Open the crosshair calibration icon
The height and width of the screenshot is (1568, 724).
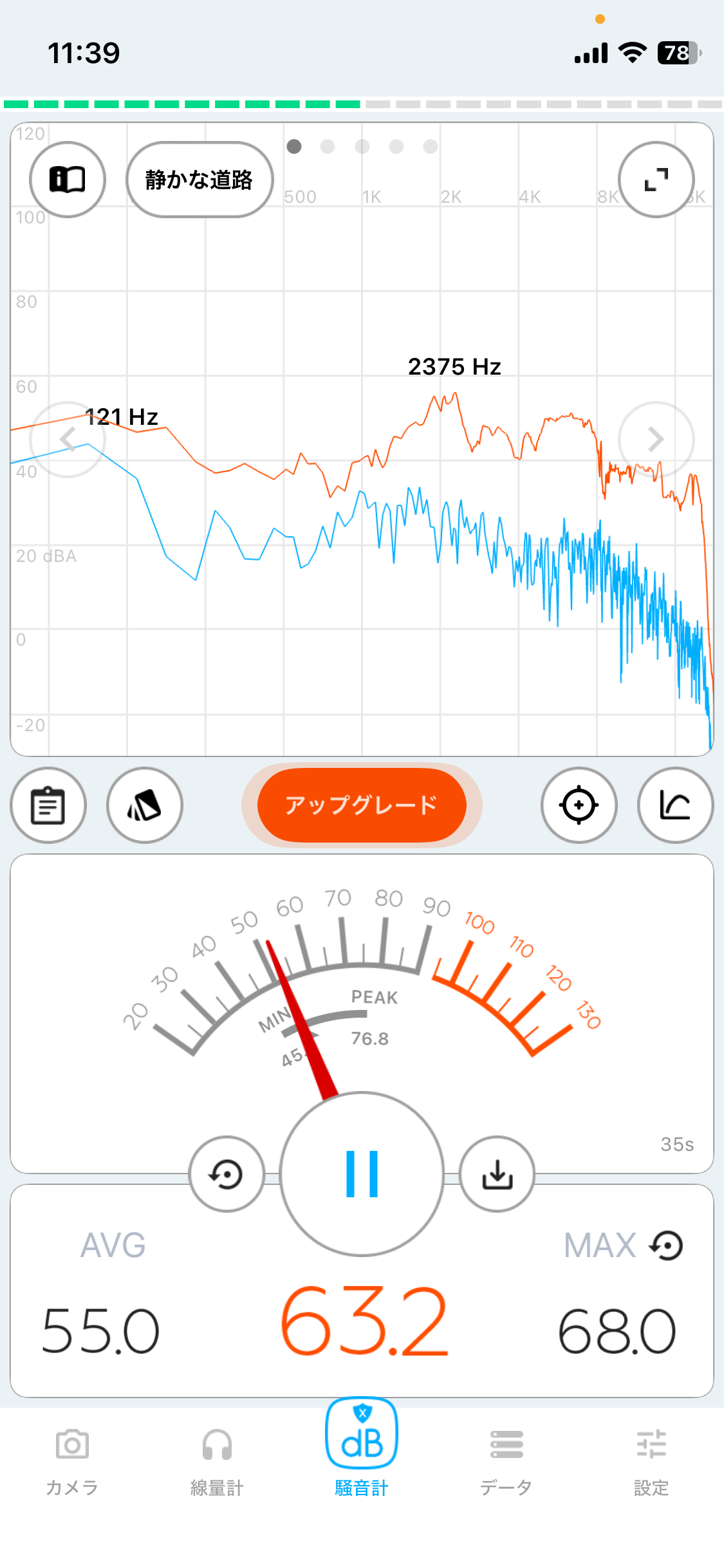coord(579,805)
